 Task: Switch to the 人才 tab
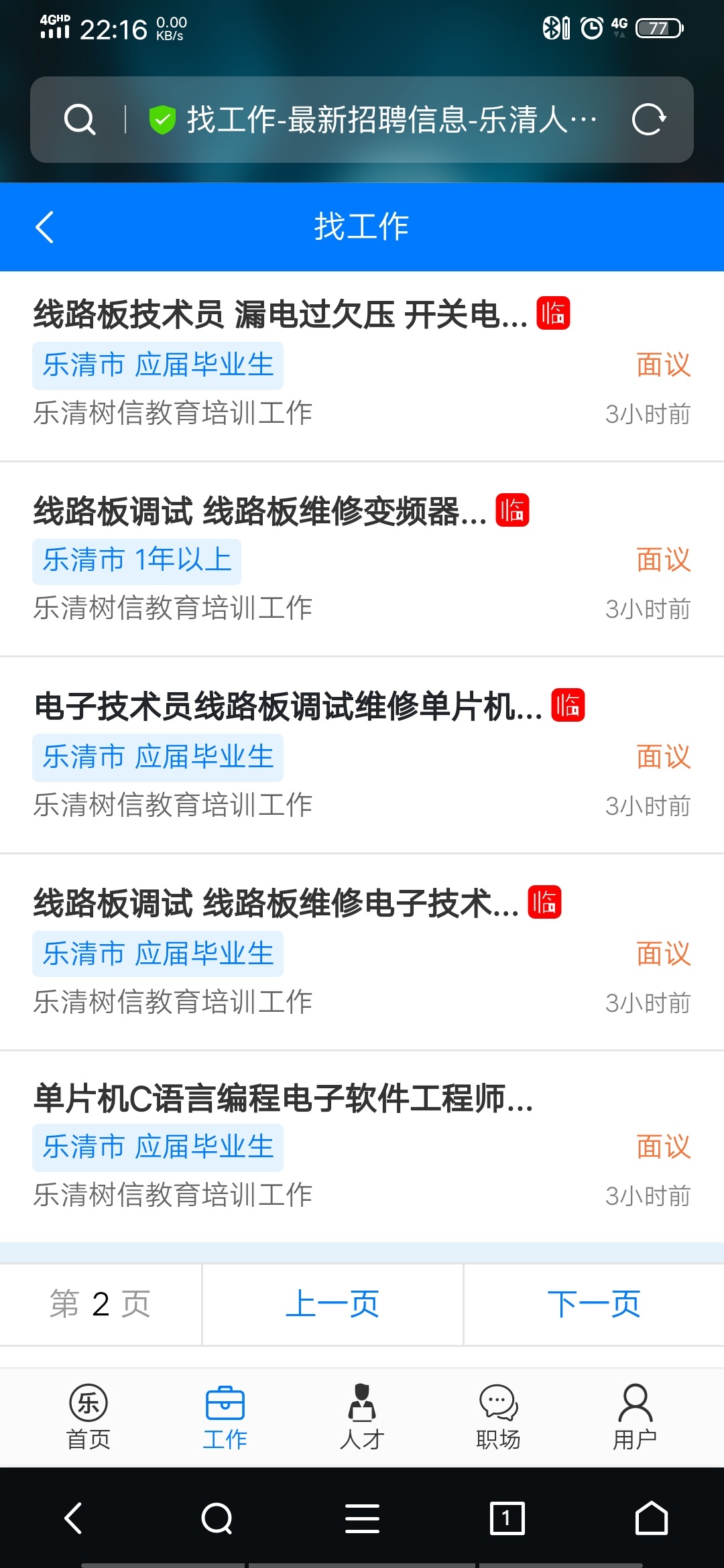pos(362,1417)
